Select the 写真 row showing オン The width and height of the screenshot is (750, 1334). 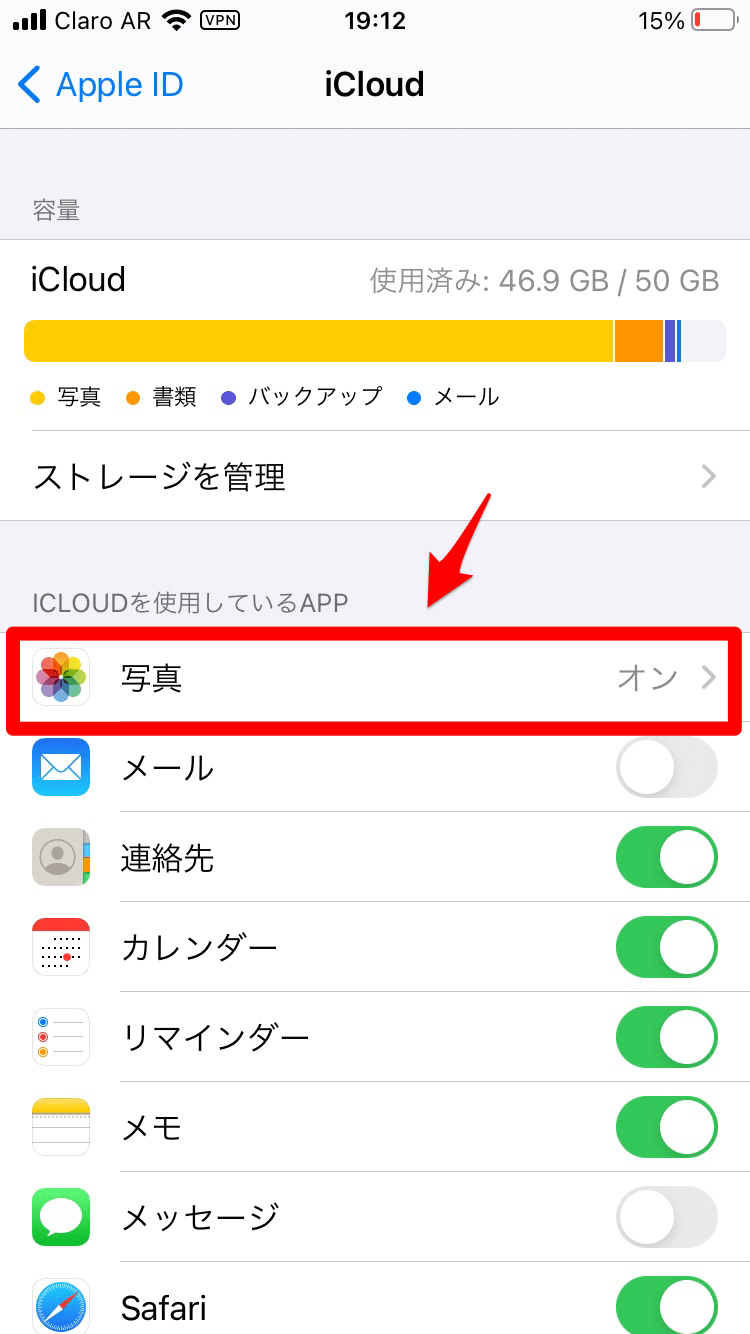(375, 677)
